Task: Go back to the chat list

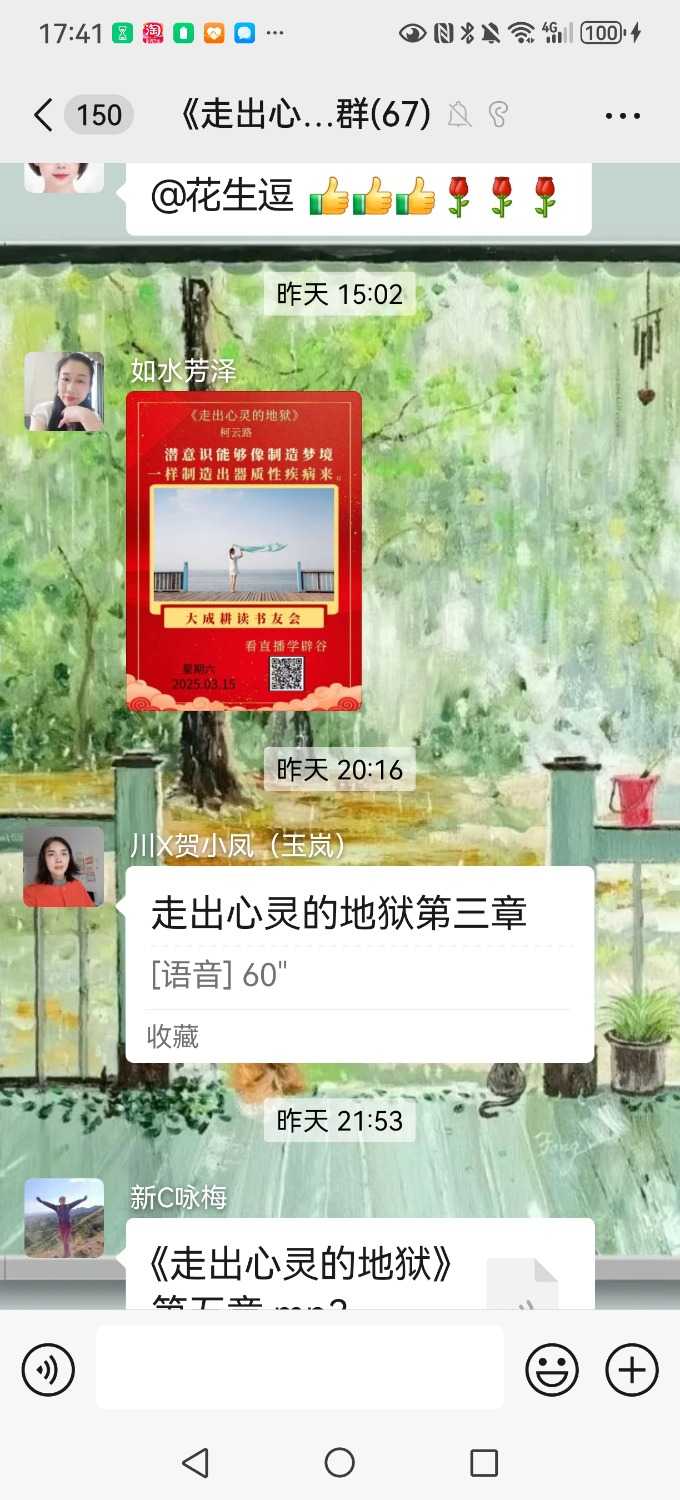Action: [42, 116]
